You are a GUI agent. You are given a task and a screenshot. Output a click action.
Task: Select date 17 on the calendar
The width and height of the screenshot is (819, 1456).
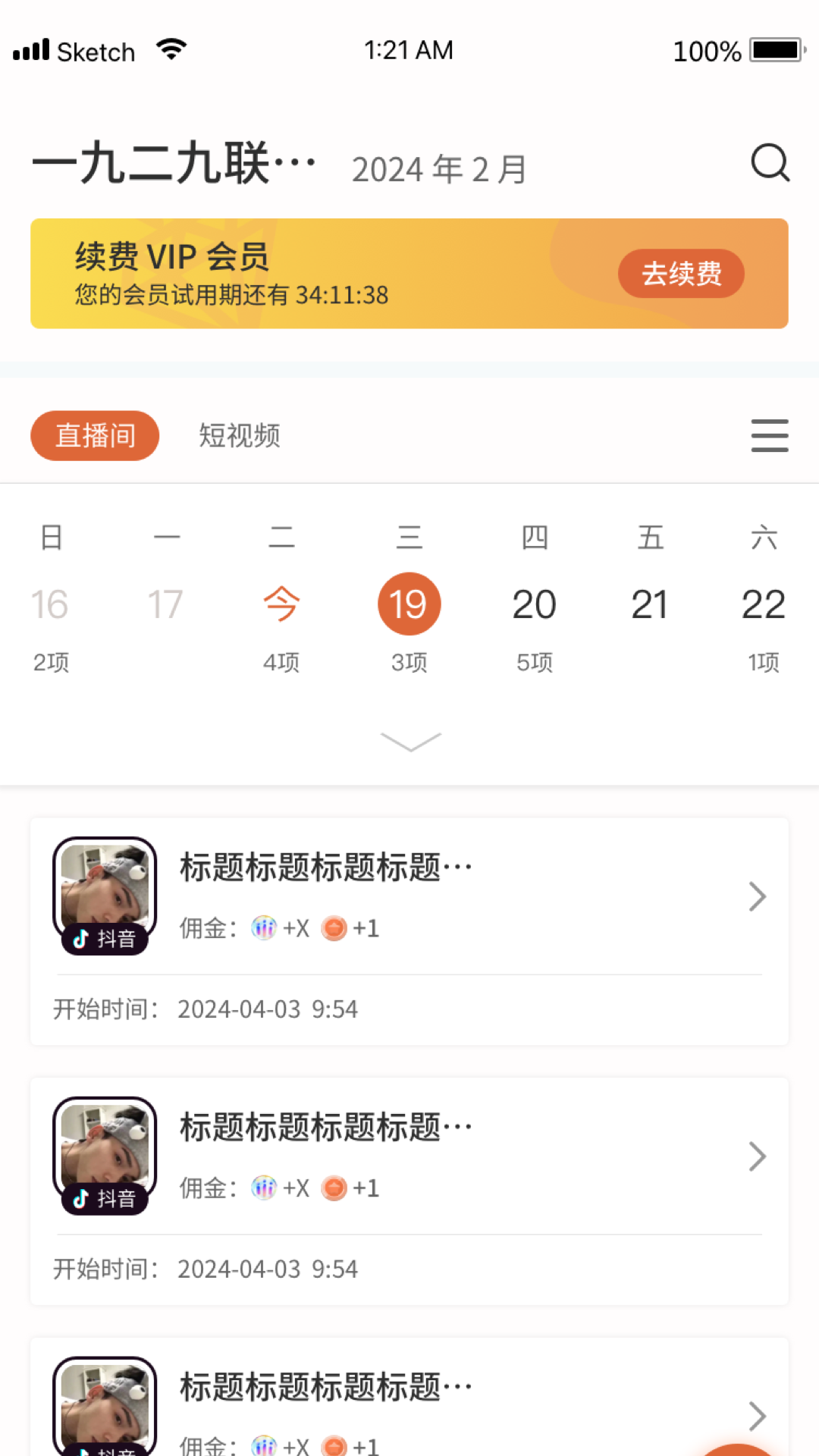pos(165,605)
